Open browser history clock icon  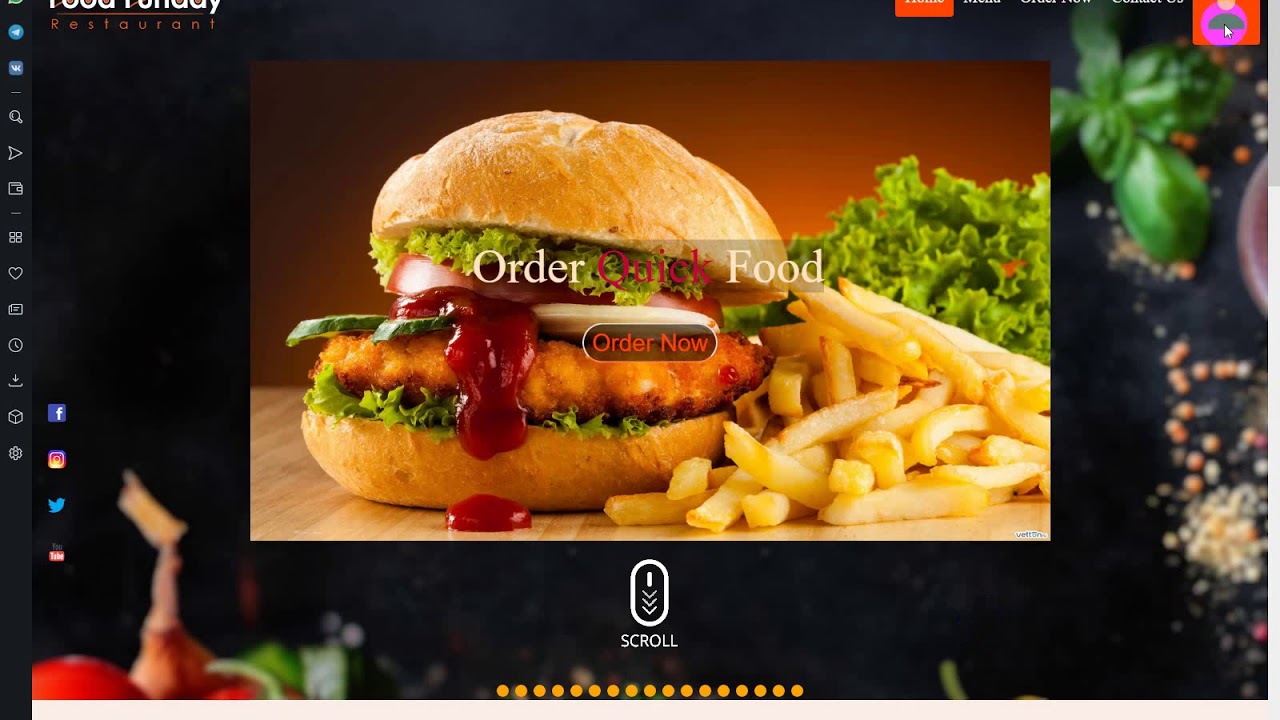tap(16, 345)
